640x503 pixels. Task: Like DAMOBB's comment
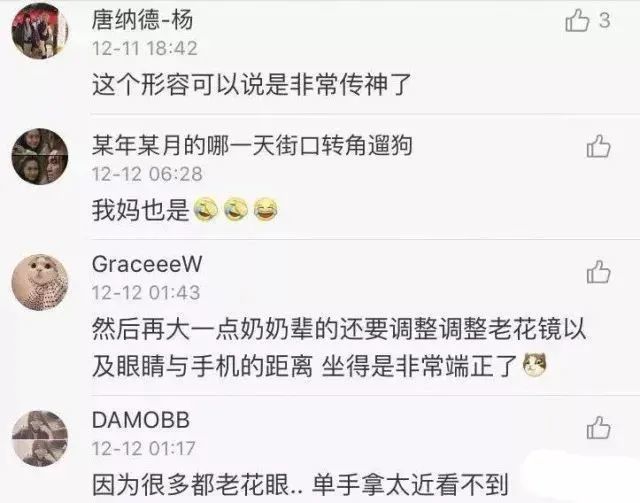point(598,428)
